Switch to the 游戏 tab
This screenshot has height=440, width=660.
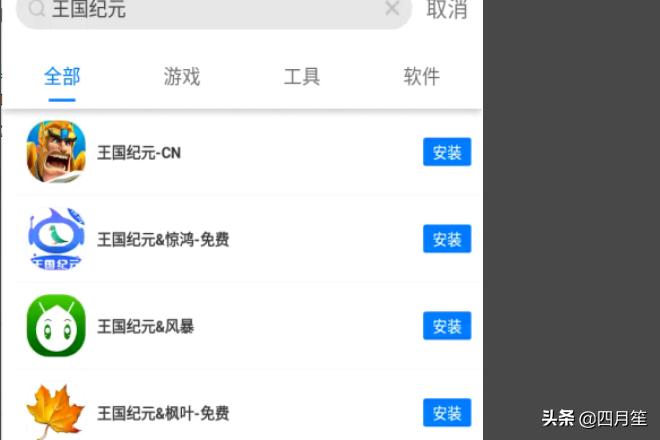pyautogui.click(x=182, y=77)
